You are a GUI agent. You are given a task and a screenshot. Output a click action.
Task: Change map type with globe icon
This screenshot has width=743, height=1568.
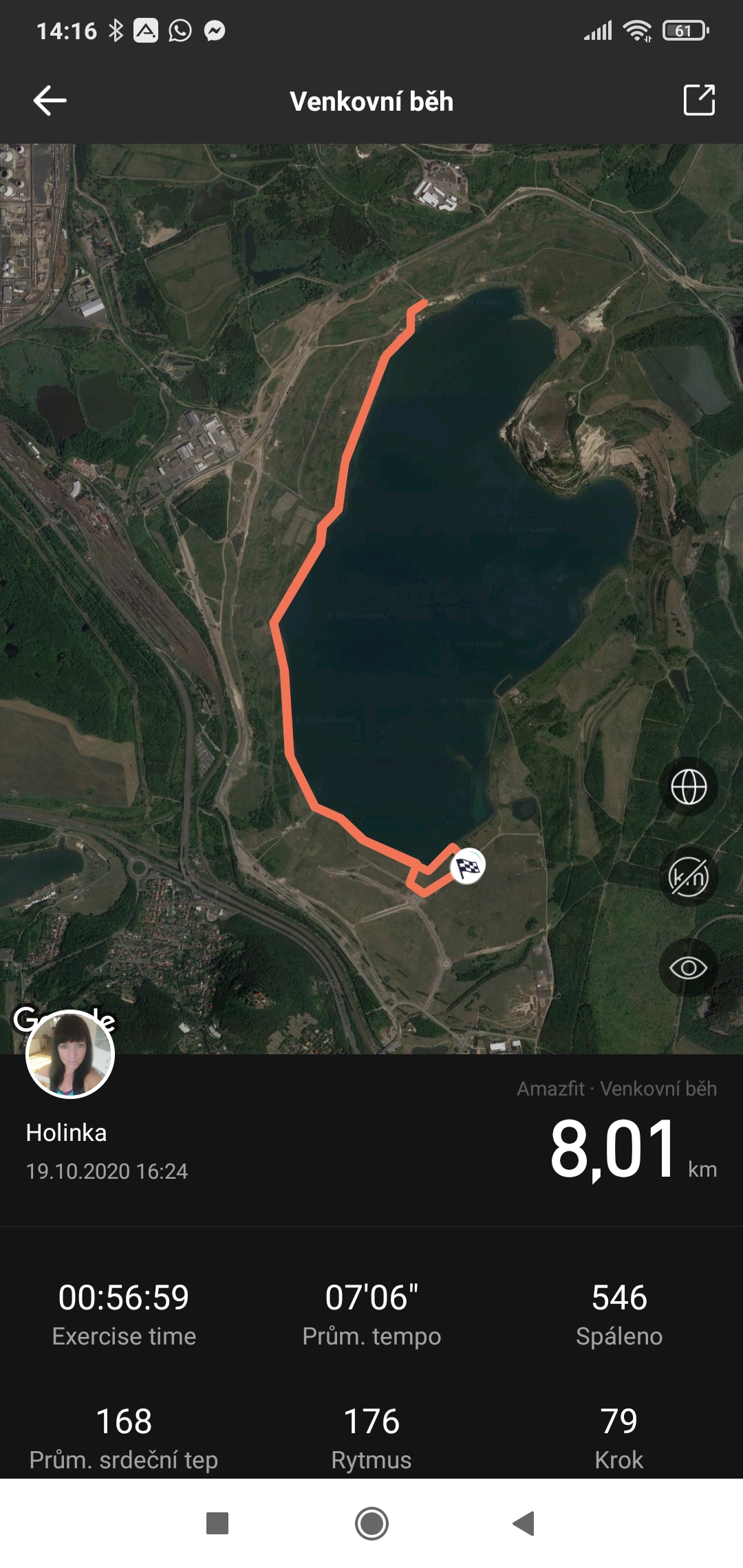click(x=688, y=787)
